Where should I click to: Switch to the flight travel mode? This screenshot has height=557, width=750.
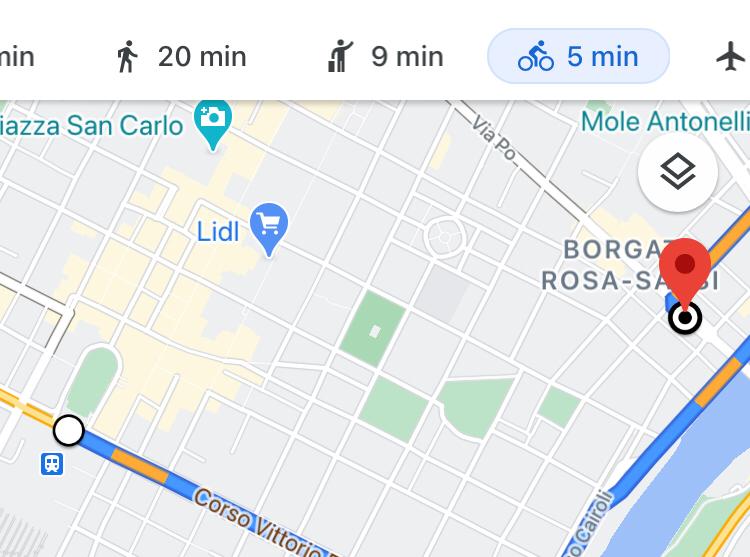[x=732, y=57]
